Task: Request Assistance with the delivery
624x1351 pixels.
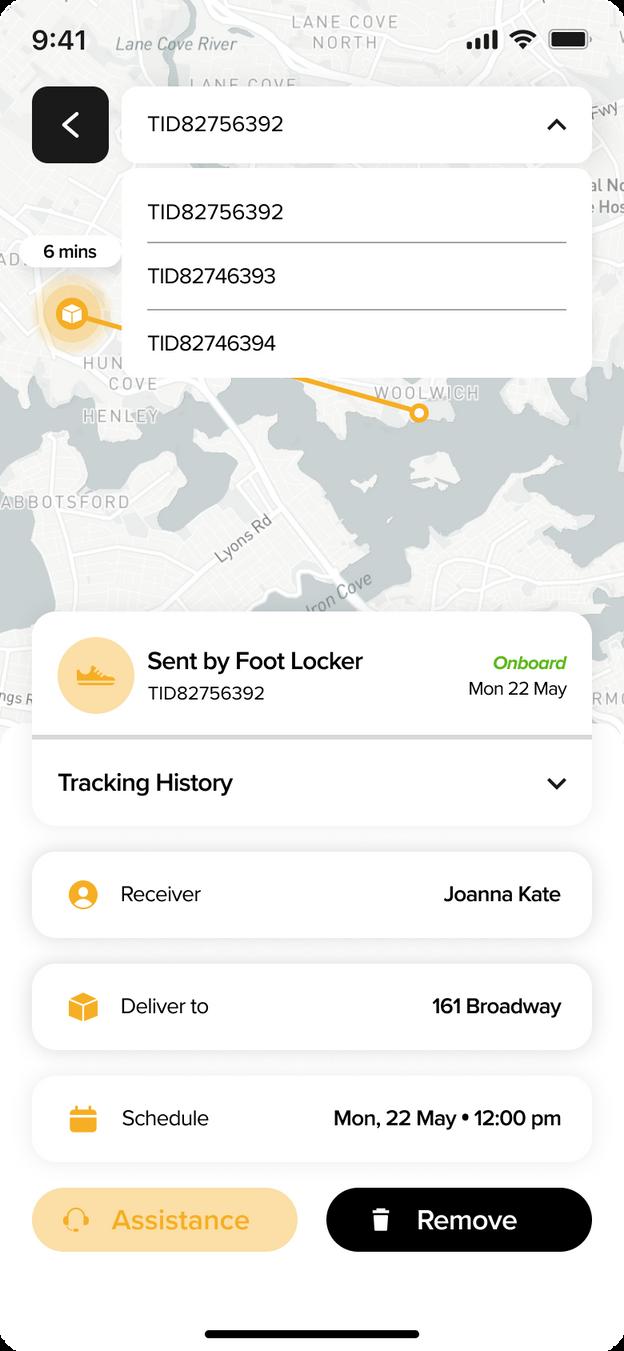Action: [165, 1220]
